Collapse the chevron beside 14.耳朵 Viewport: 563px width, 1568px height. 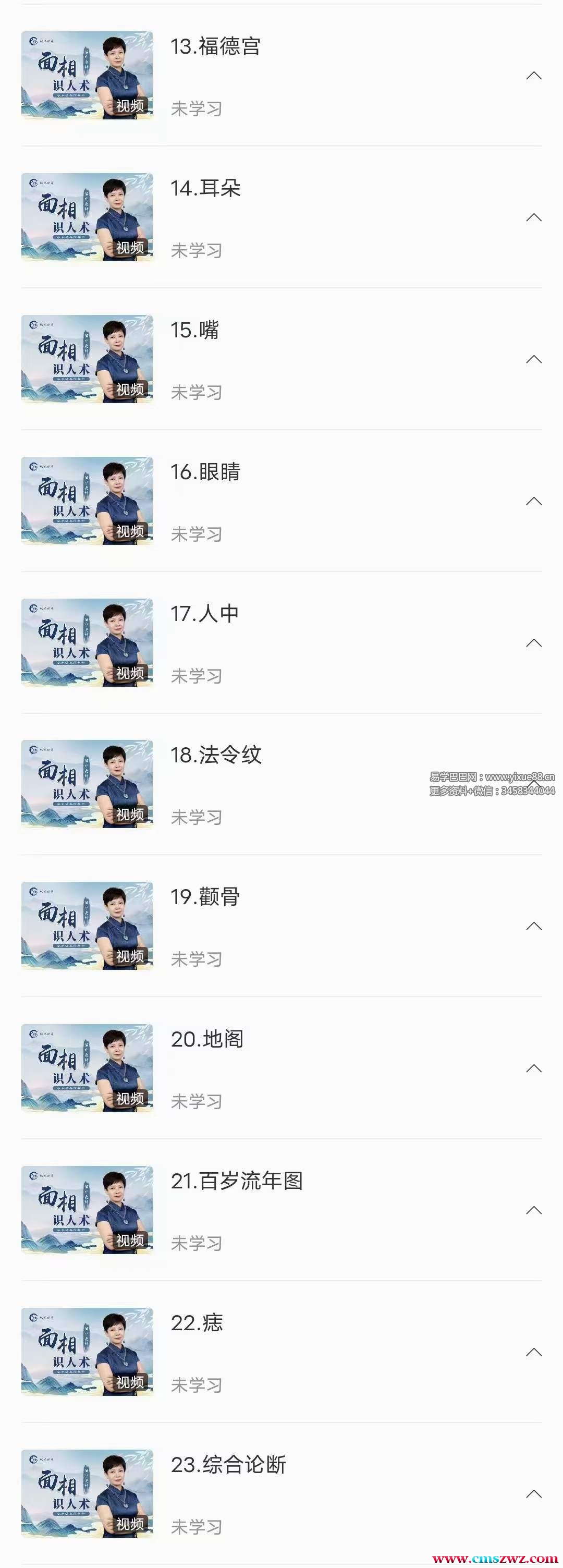534,217
